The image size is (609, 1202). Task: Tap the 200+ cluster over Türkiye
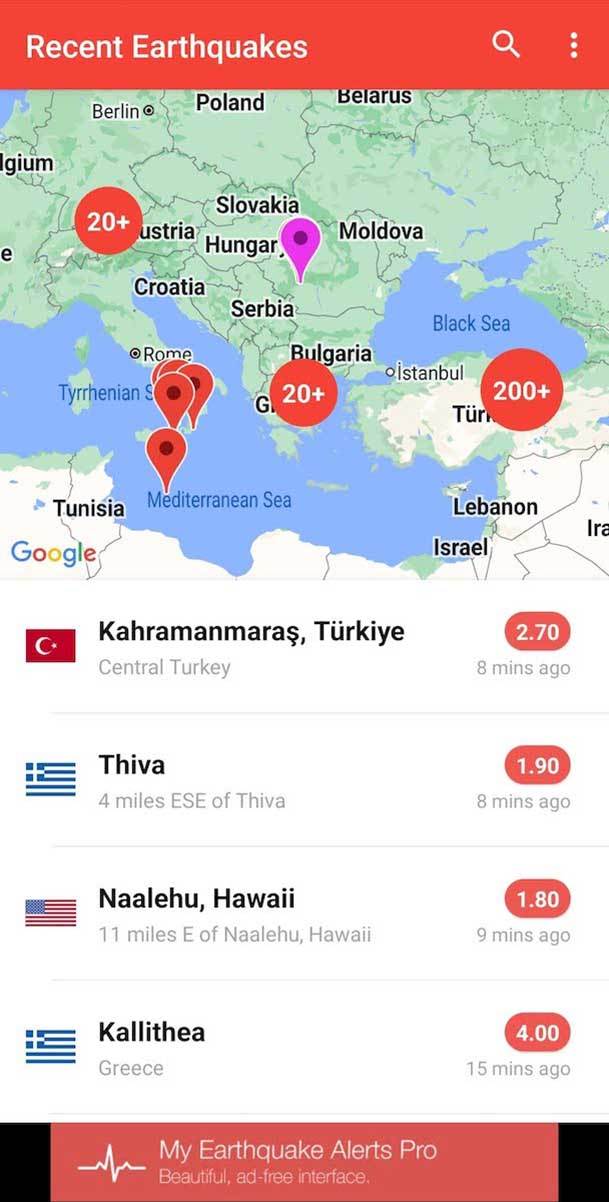tap(521, 390)
